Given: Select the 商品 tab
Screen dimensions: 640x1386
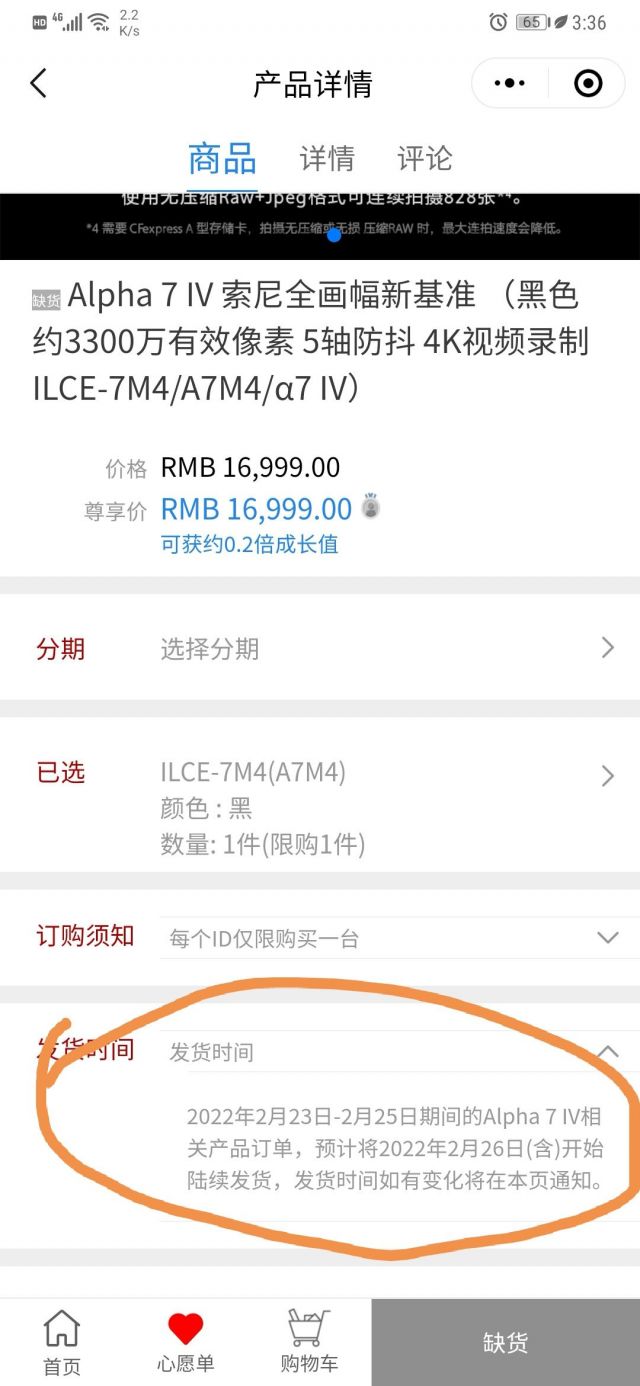Looking at the screenshot, I should 222,158.
